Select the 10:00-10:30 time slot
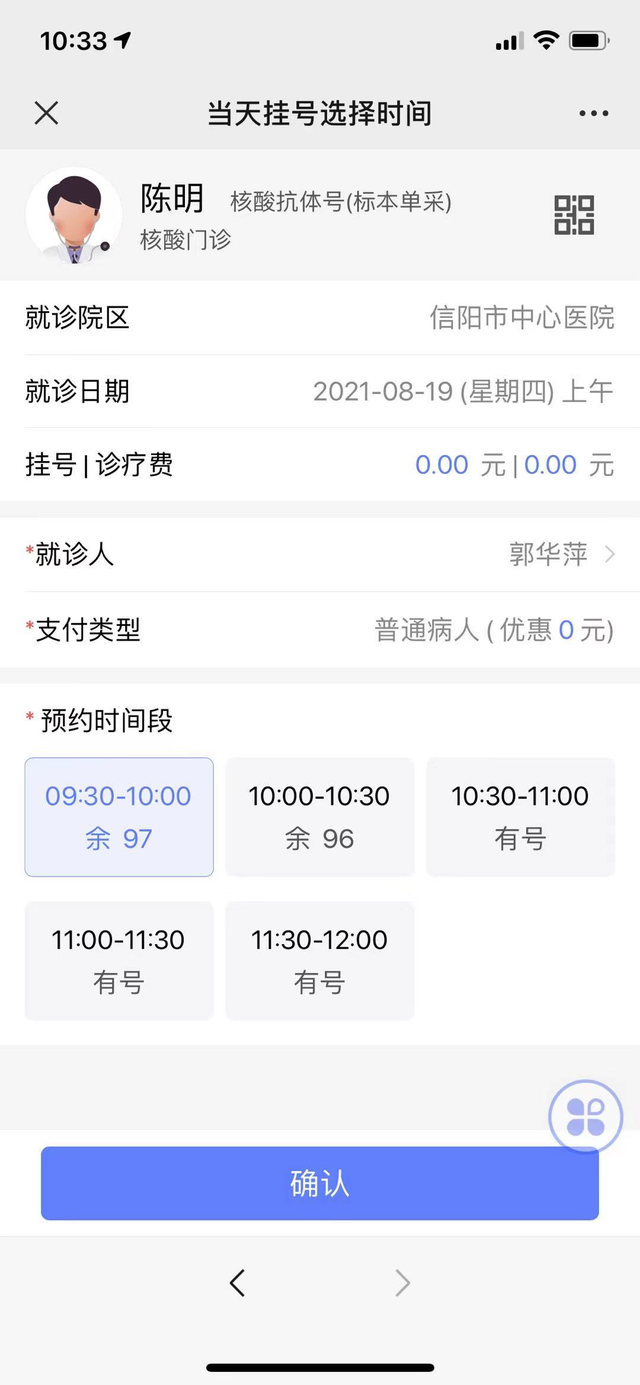The width and height of the screenshot is (640, 1385). pyautogui.click(x=320, y=817)
